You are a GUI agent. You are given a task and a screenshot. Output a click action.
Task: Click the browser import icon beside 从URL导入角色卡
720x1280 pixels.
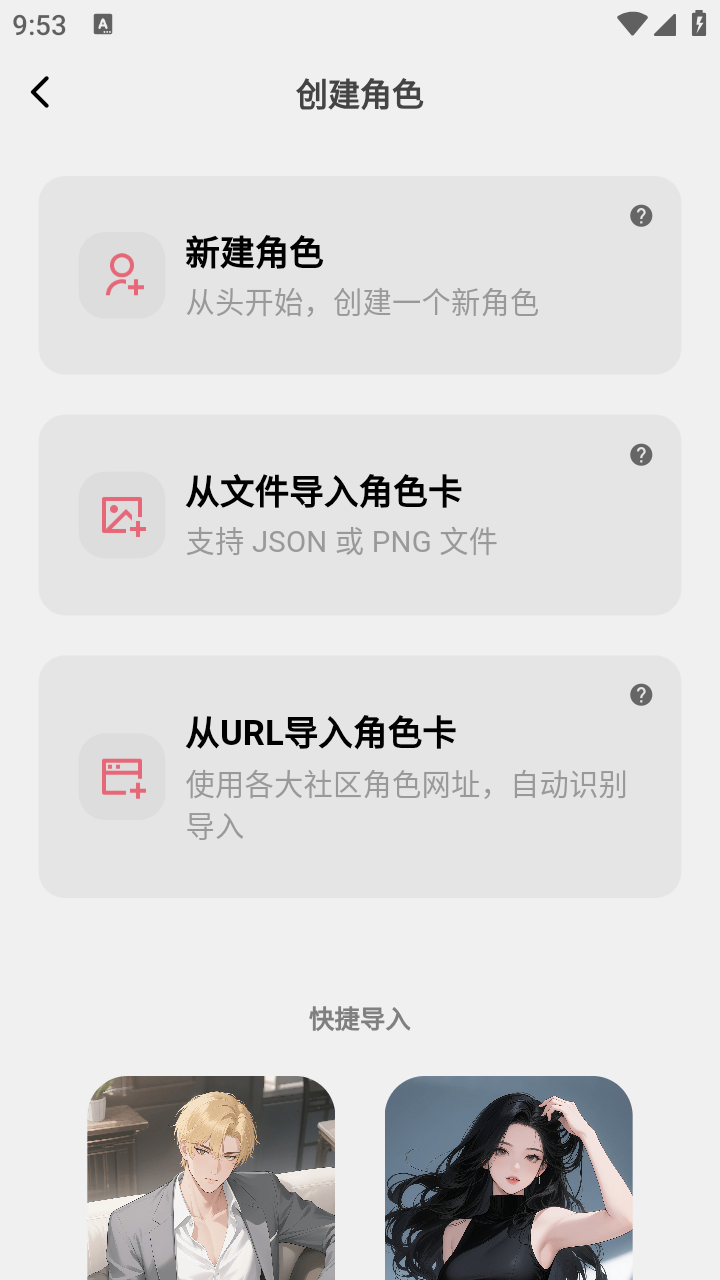point(121,777)
